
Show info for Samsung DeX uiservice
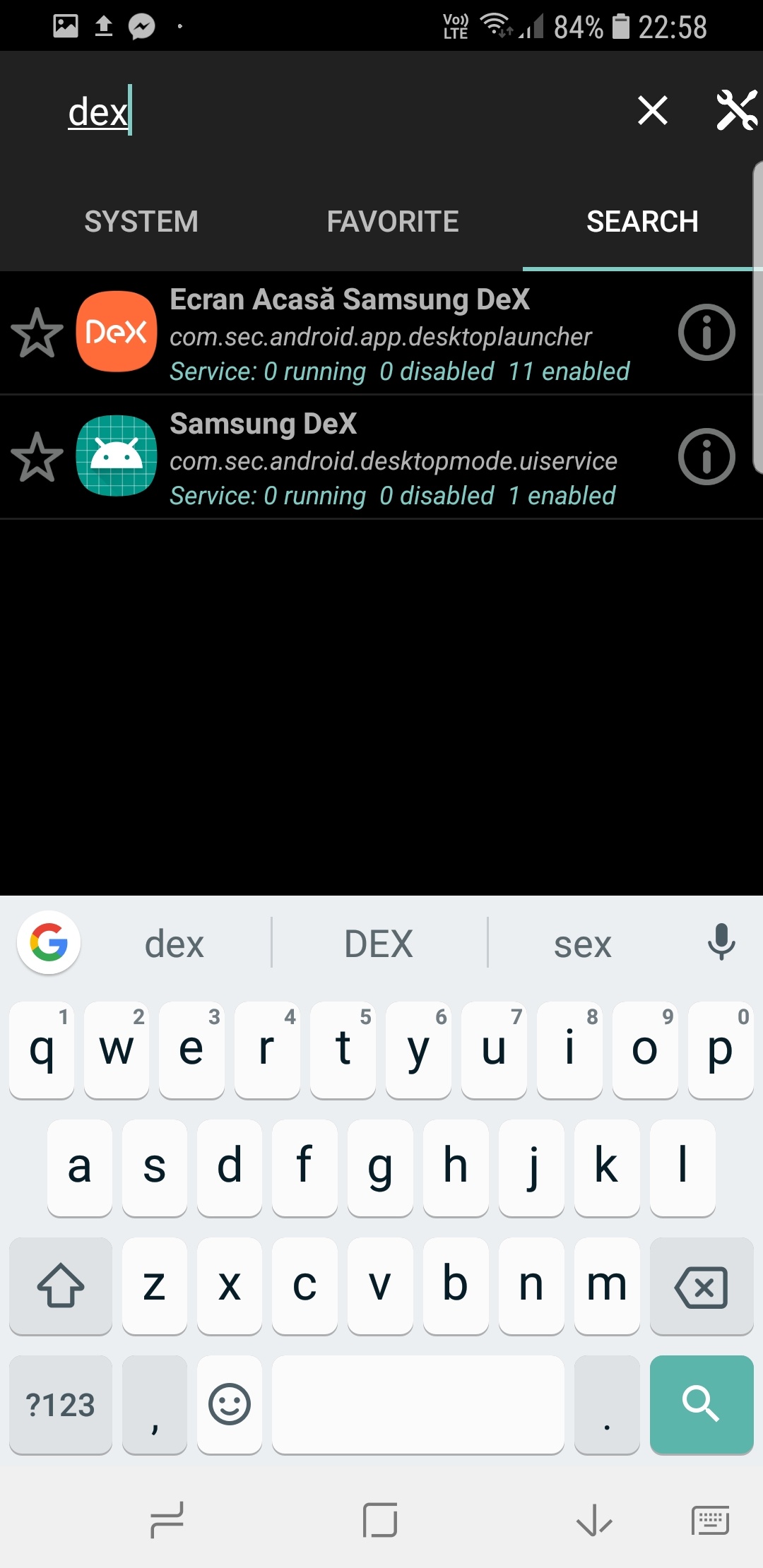coord(706,457)
